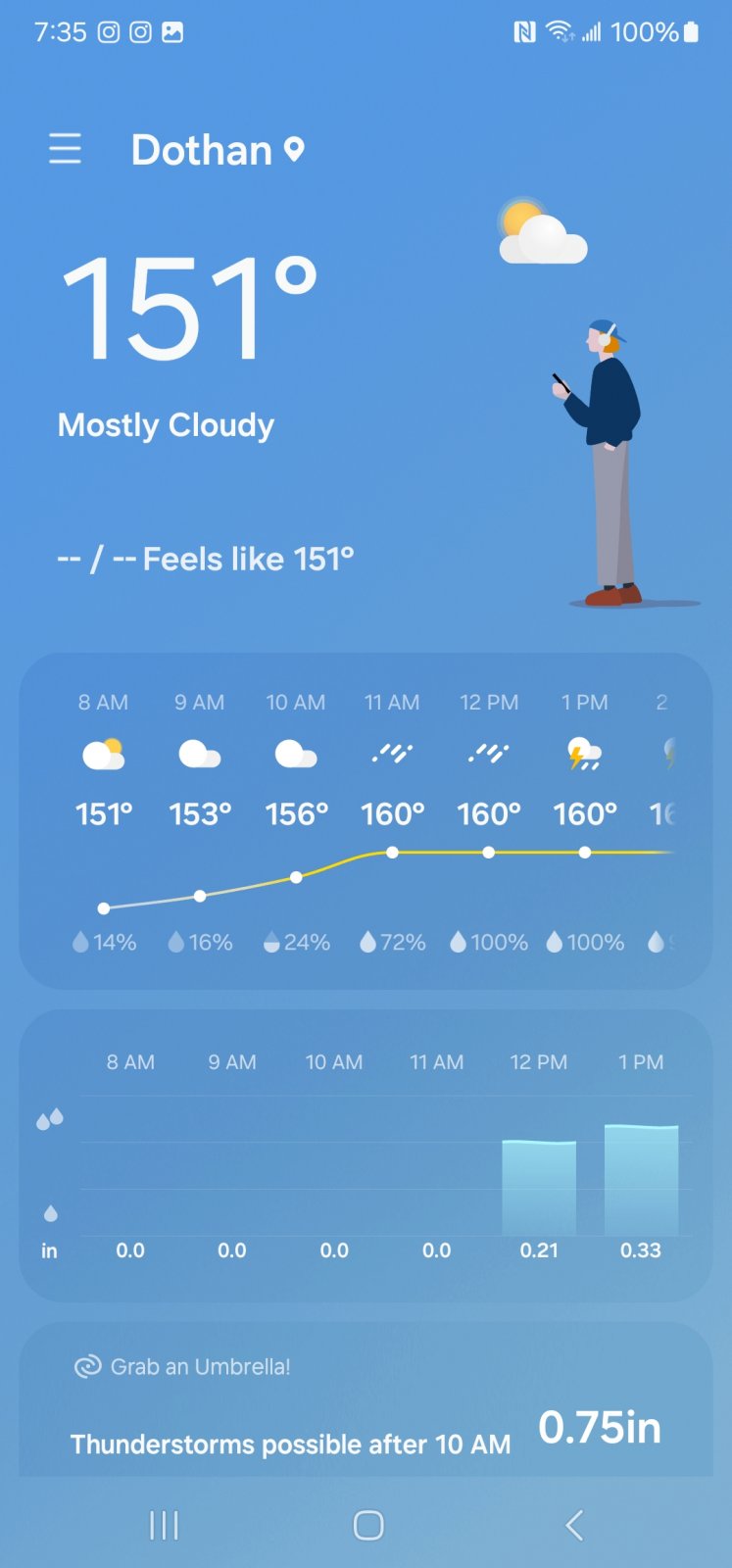Open the hamburger drawer menu

(x=66, y=149)
